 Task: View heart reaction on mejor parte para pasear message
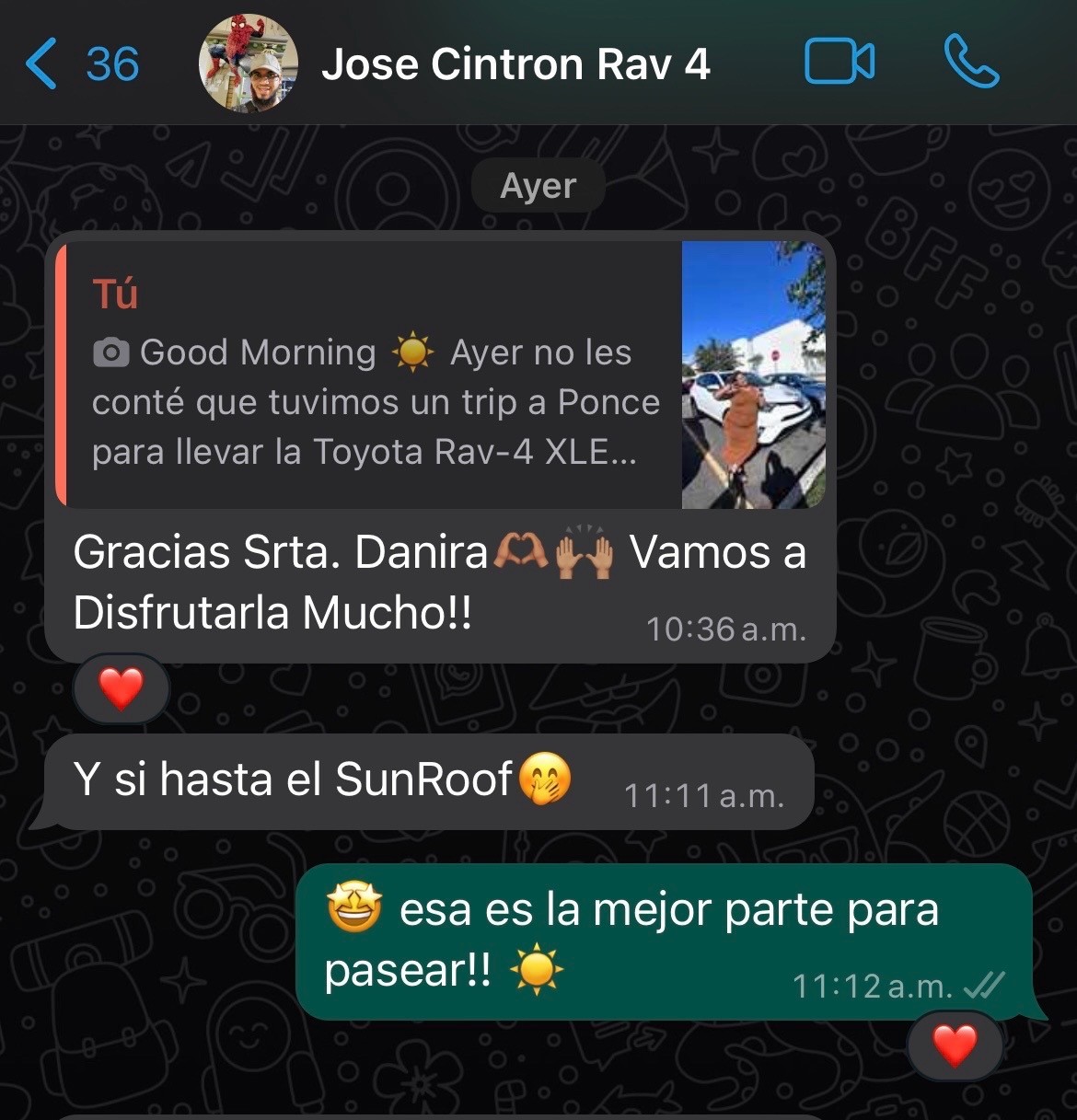tap(954, 1045)
